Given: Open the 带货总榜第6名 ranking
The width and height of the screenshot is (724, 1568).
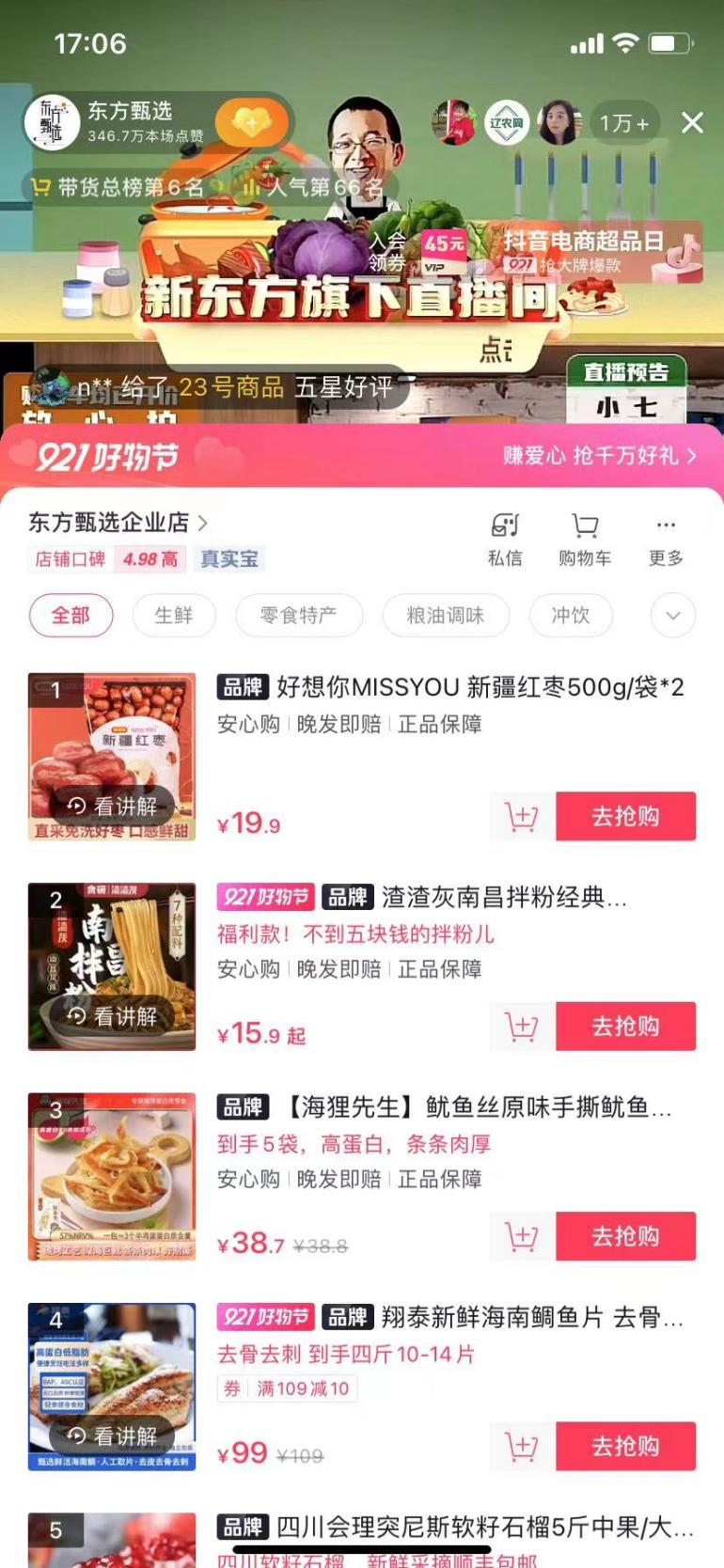Looking at the screenshot, I should tap(118, 187).
